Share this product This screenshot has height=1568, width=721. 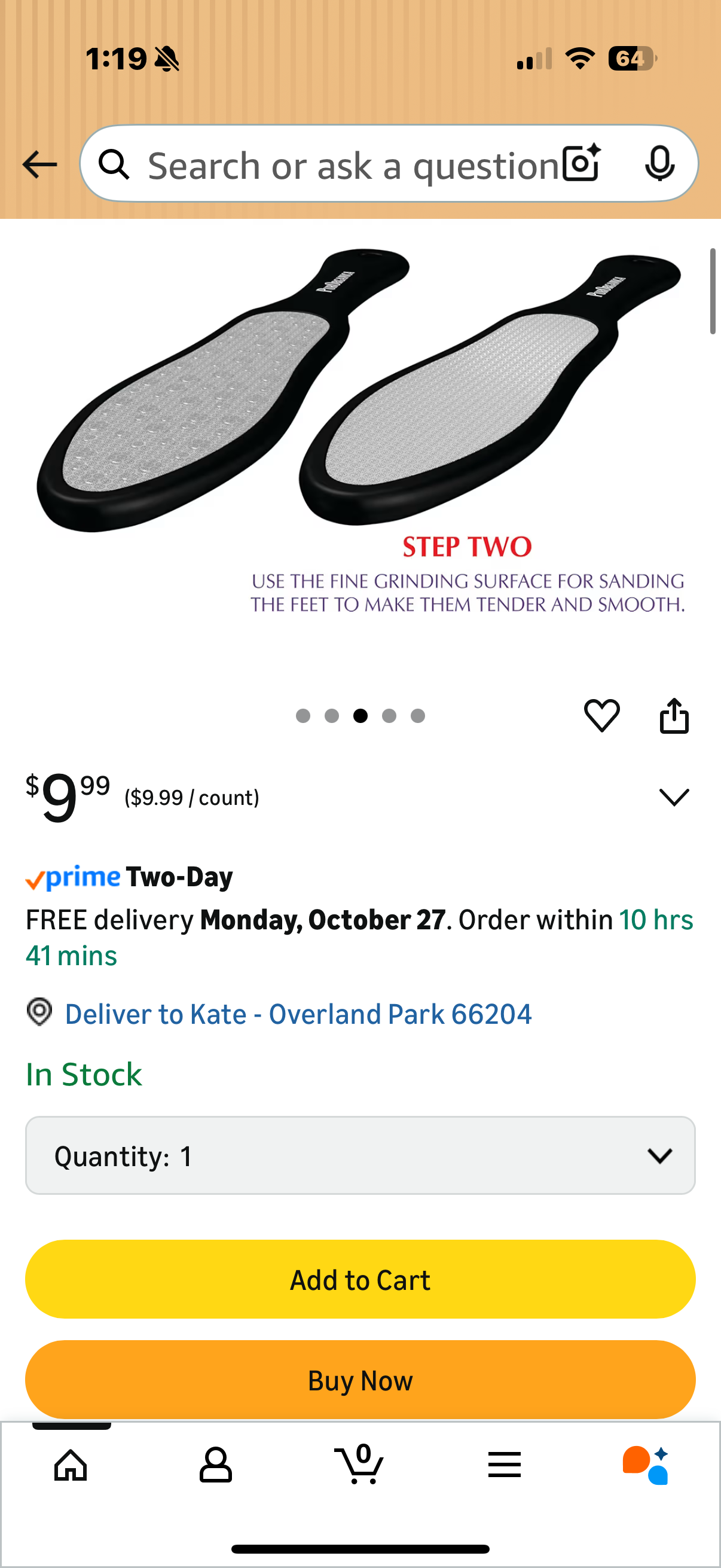(674, 715)
